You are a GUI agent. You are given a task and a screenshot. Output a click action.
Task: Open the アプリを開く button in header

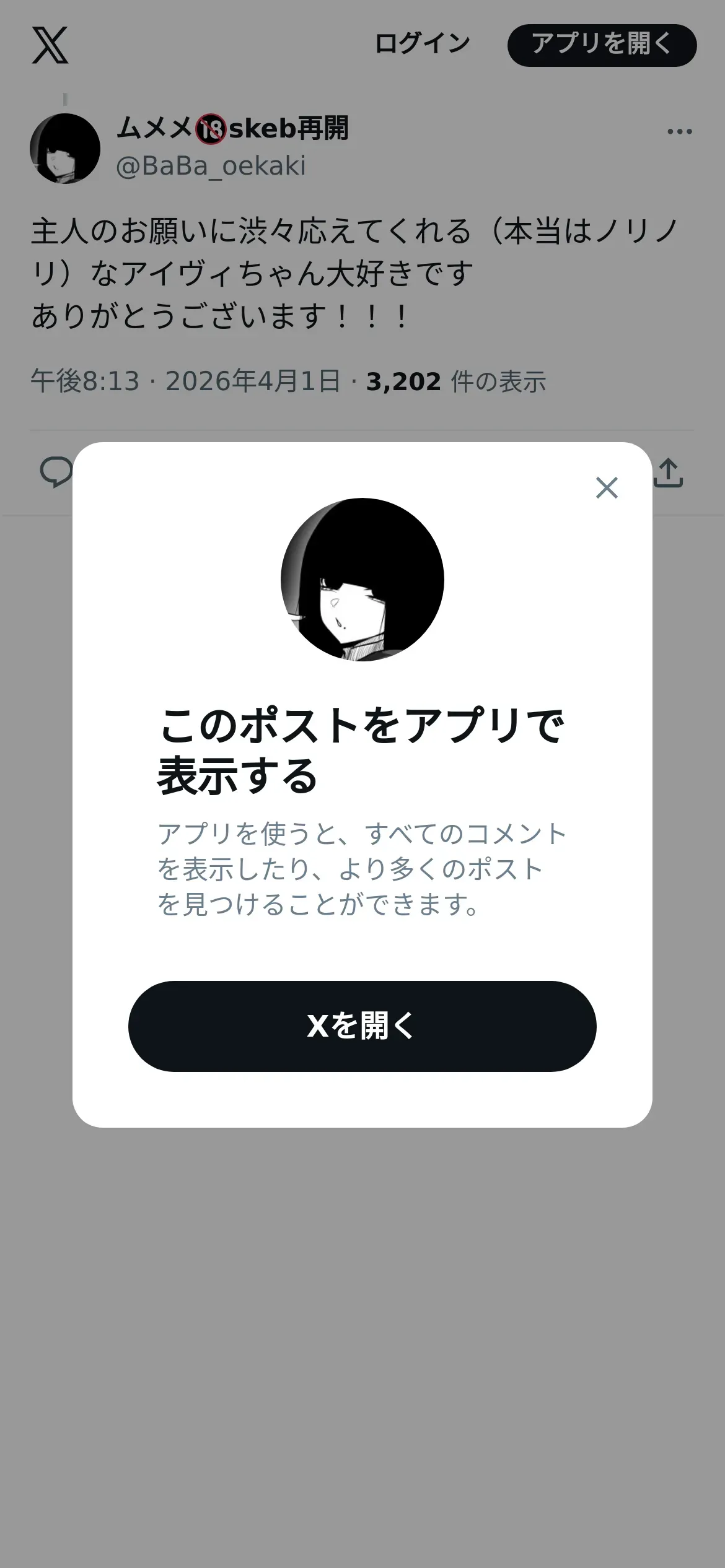(602, 45)
